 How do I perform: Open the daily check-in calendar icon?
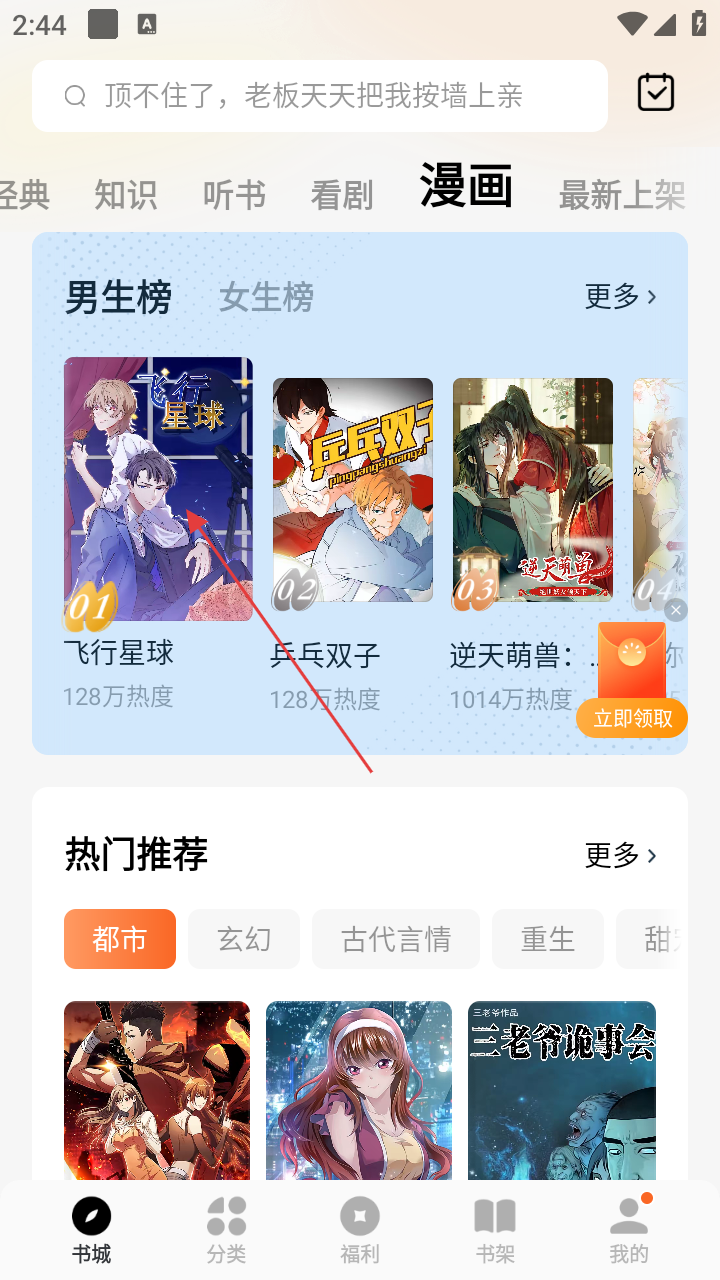[656, 93]
